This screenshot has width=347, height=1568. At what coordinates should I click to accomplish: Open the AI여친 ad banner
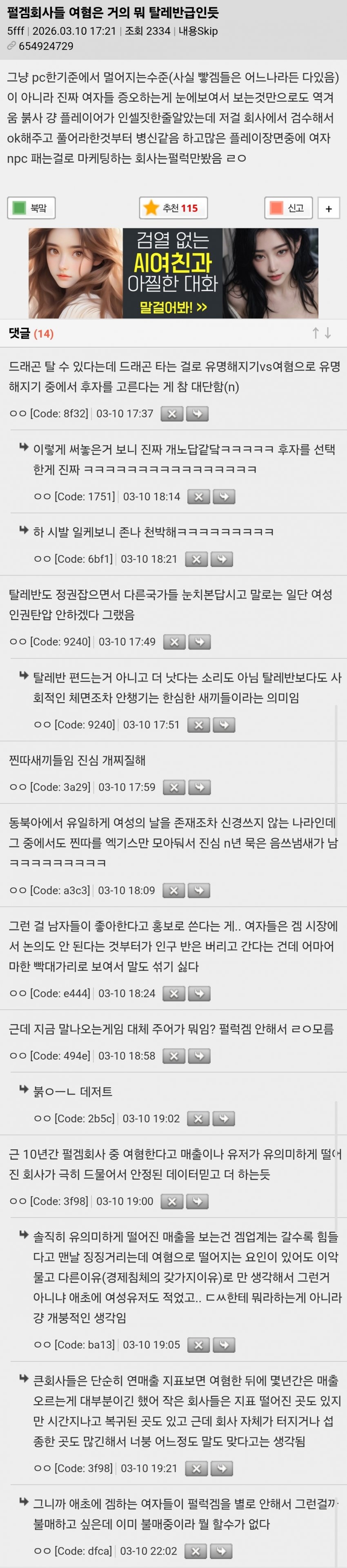(173, 273)
